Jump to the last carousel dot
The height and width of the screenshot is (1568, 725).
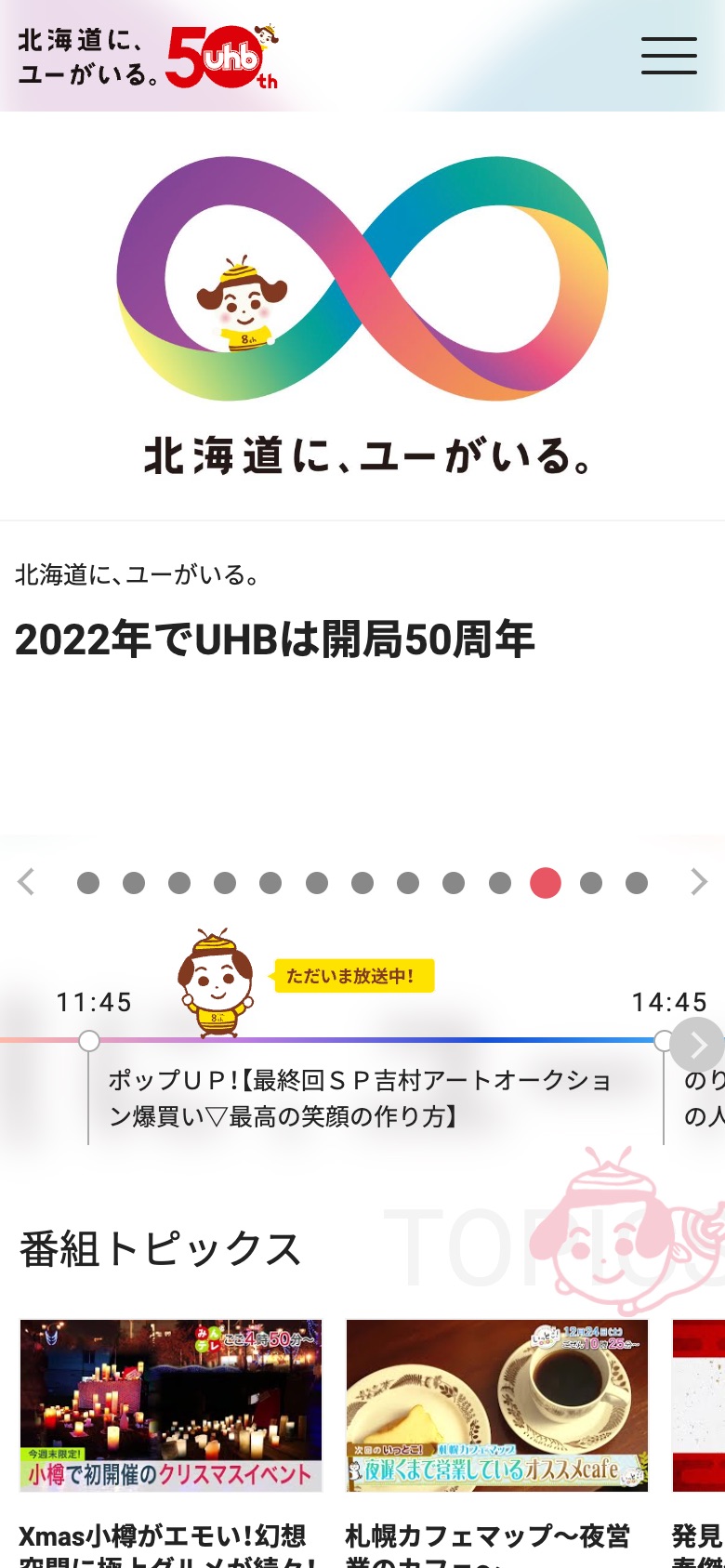pos(637,883)
